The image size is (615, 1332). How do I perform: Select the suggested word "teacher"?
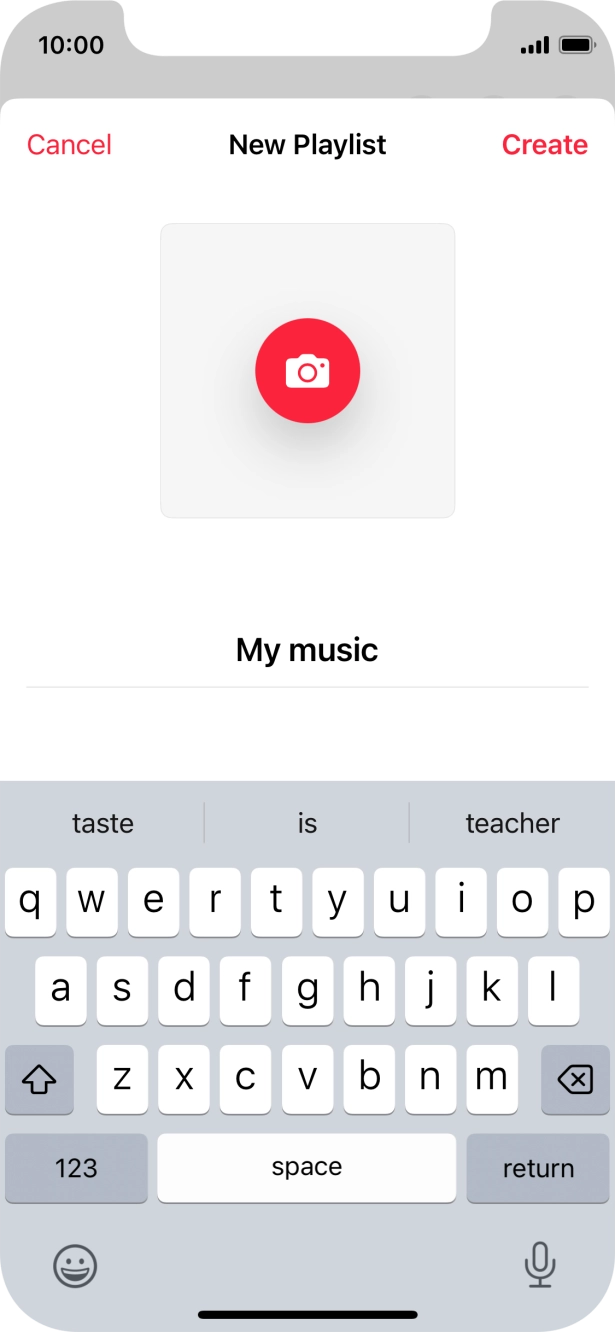click(512, 823)
